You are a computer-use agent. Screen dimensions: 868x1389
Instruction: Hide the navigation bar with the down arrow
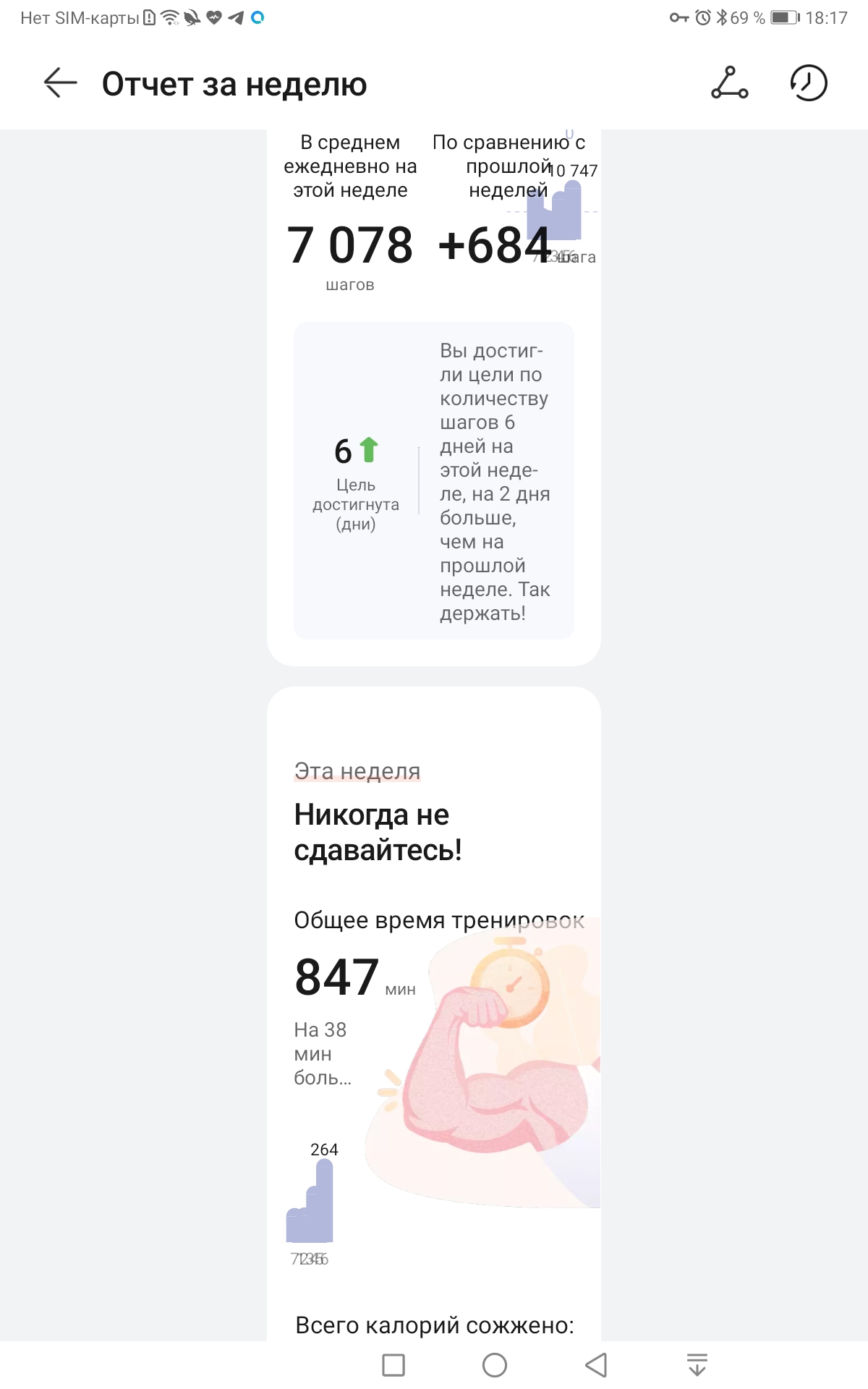[x=697, y=1365]
